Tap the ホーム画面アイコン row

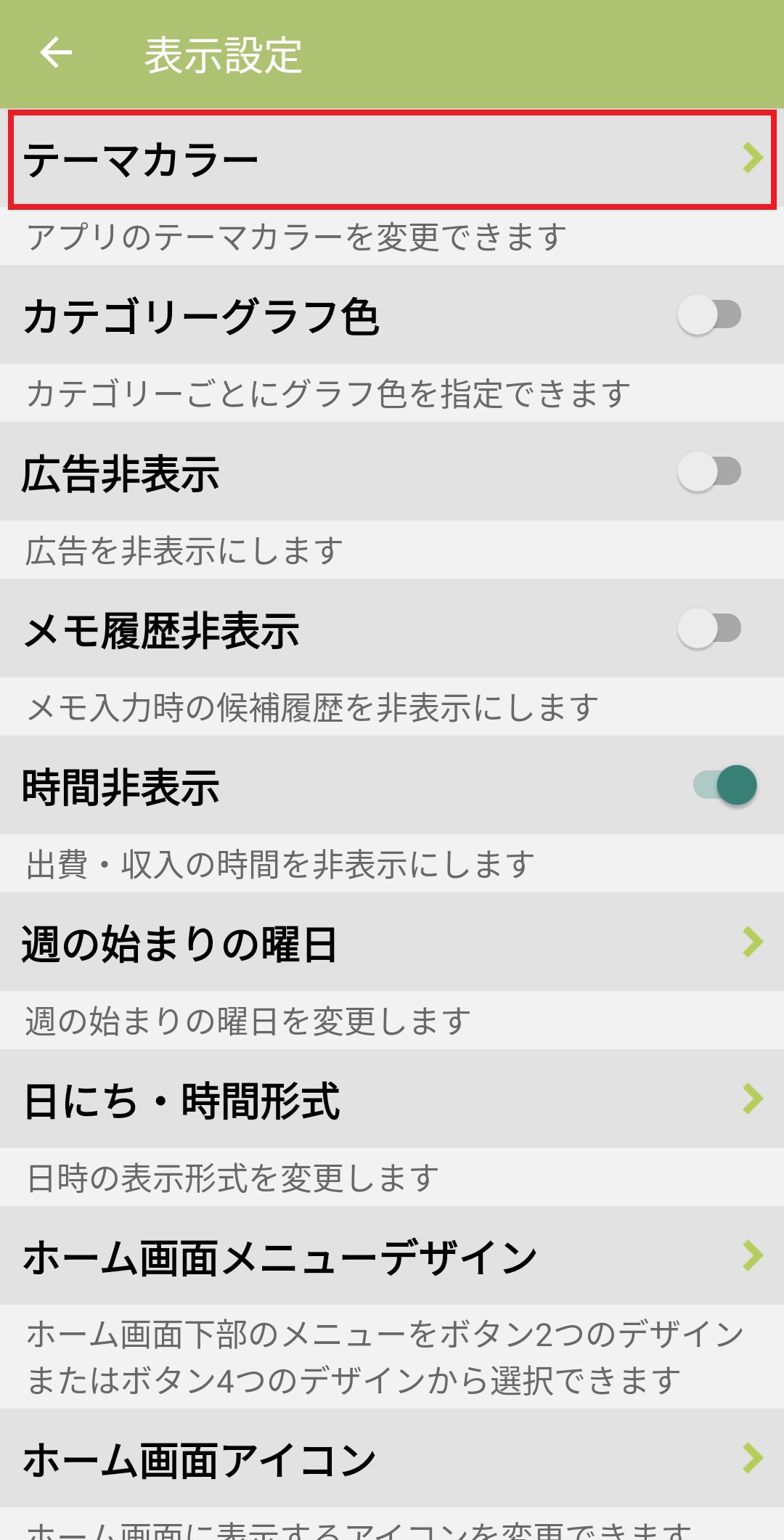[x=392, y=1459]
